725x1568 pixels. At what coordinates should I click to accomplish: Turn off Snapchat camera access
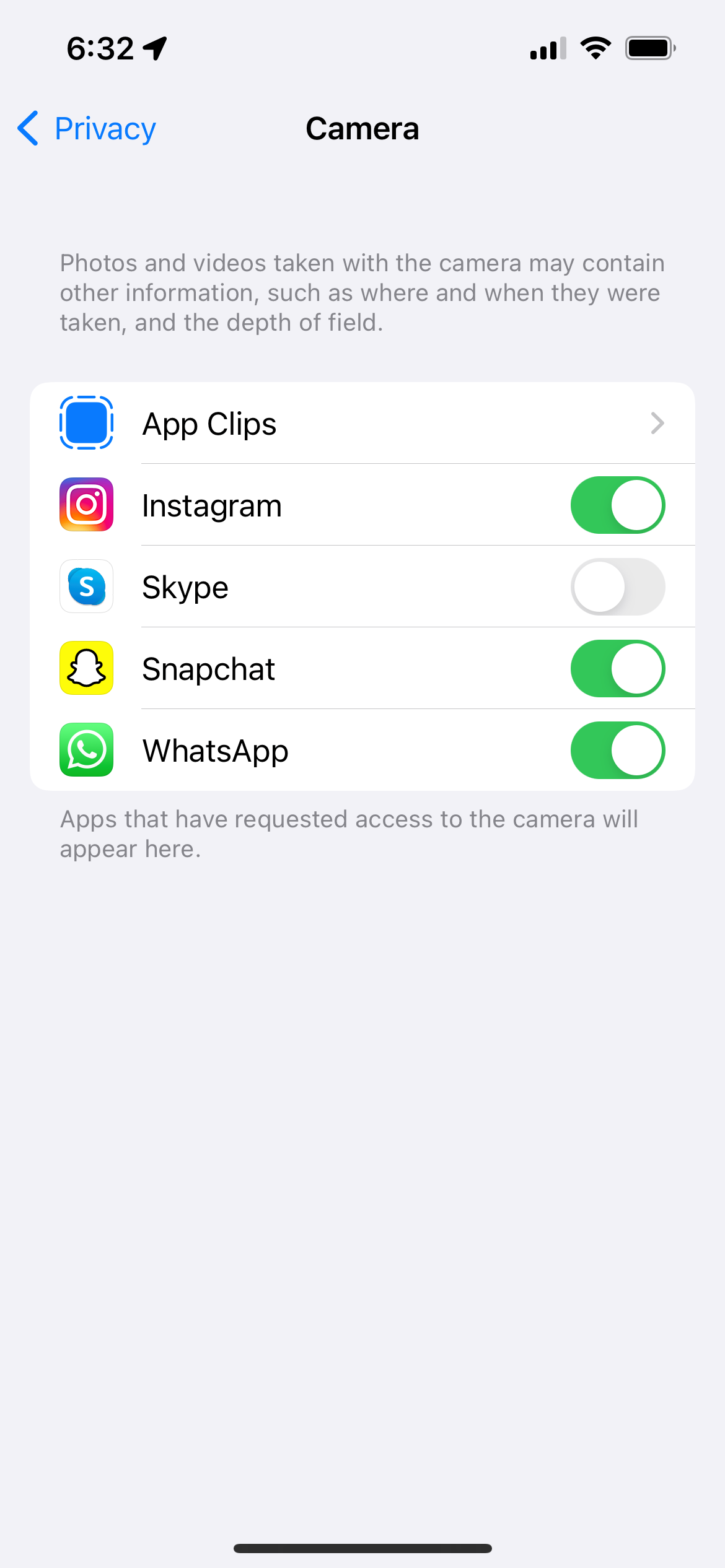point(618,668)
